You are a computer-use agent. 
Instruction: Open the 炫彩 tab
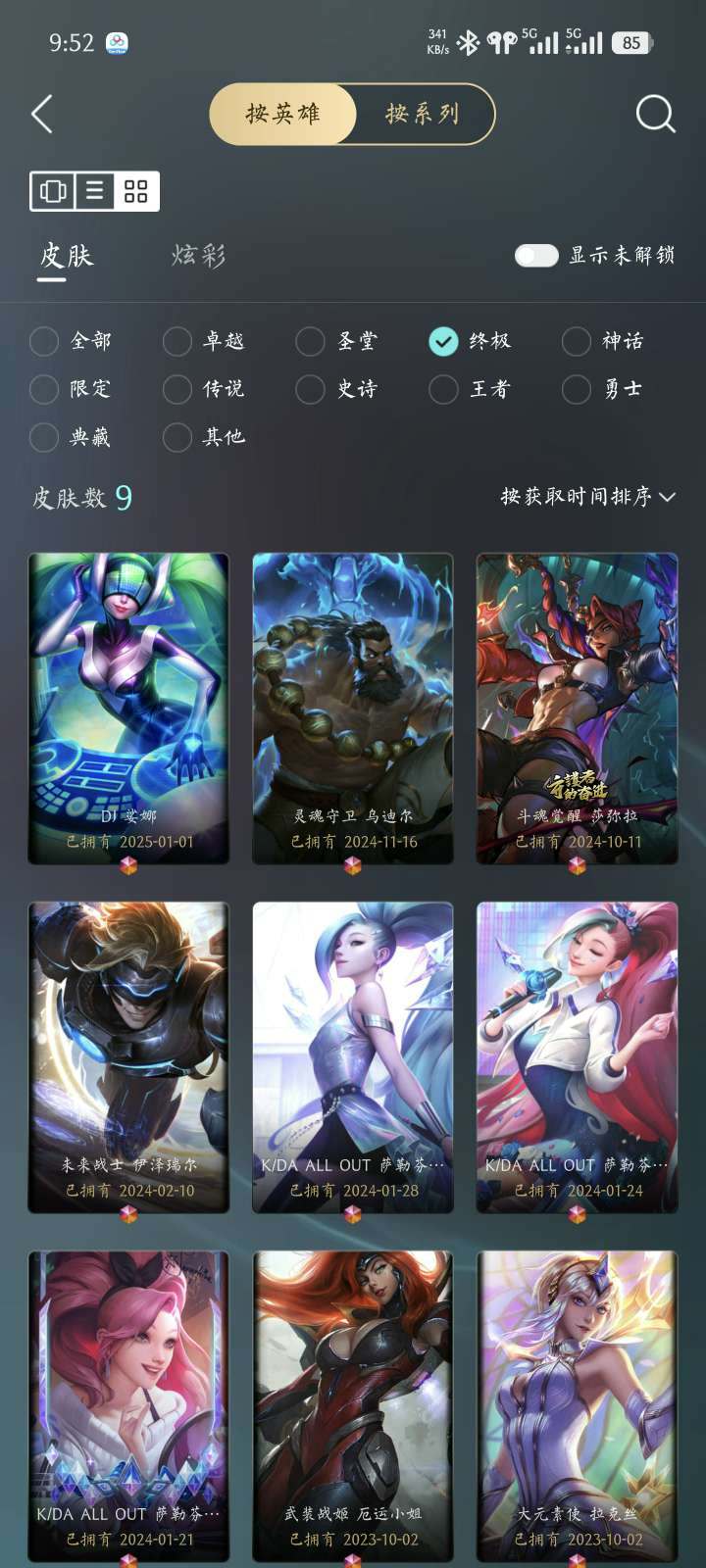pyautogui.click(x=196, y=255)
